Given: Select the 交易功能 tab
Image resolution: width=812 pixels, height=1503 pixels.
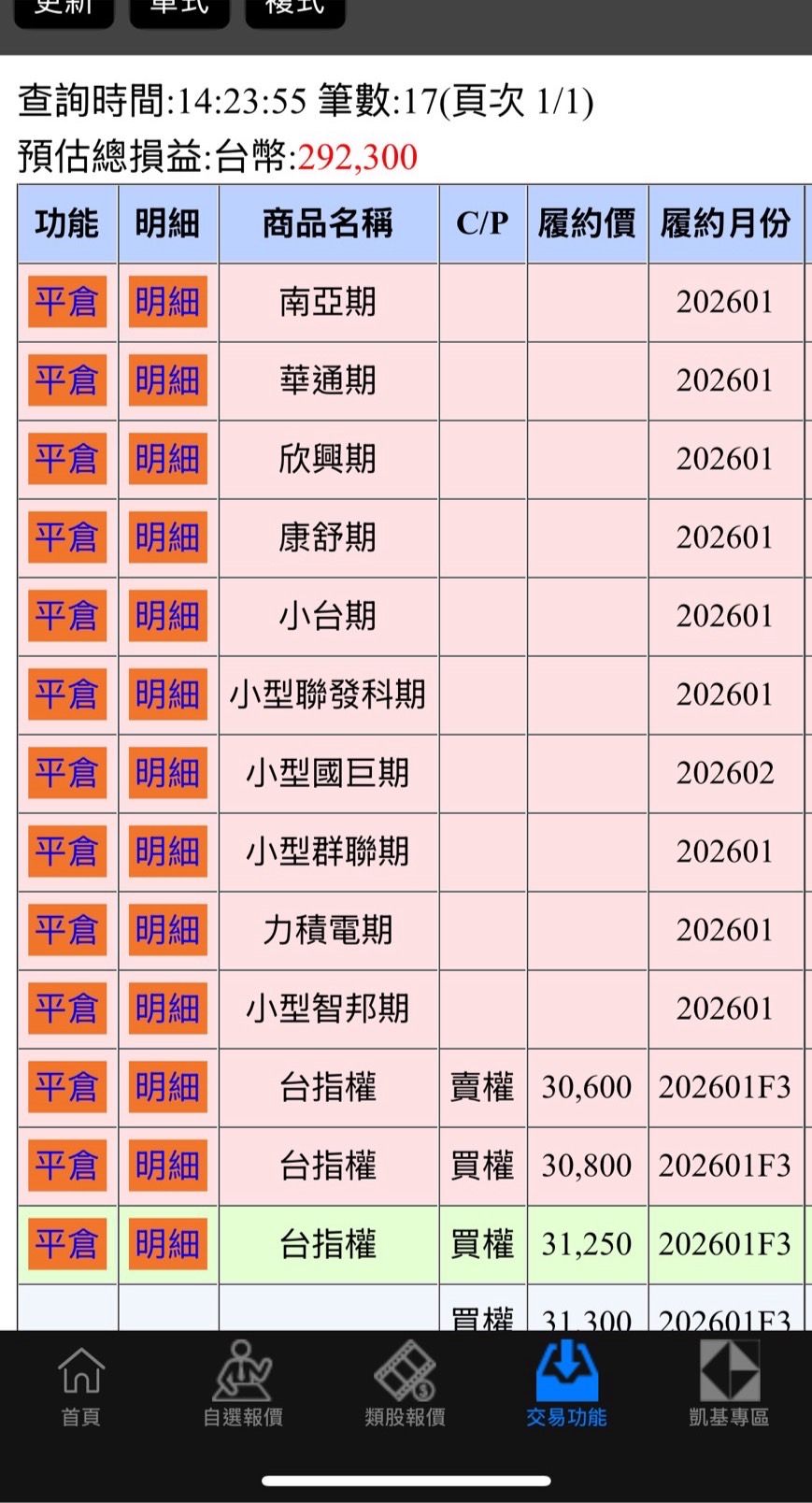Looking at the screenshot, I should [x=566, y=1387].
